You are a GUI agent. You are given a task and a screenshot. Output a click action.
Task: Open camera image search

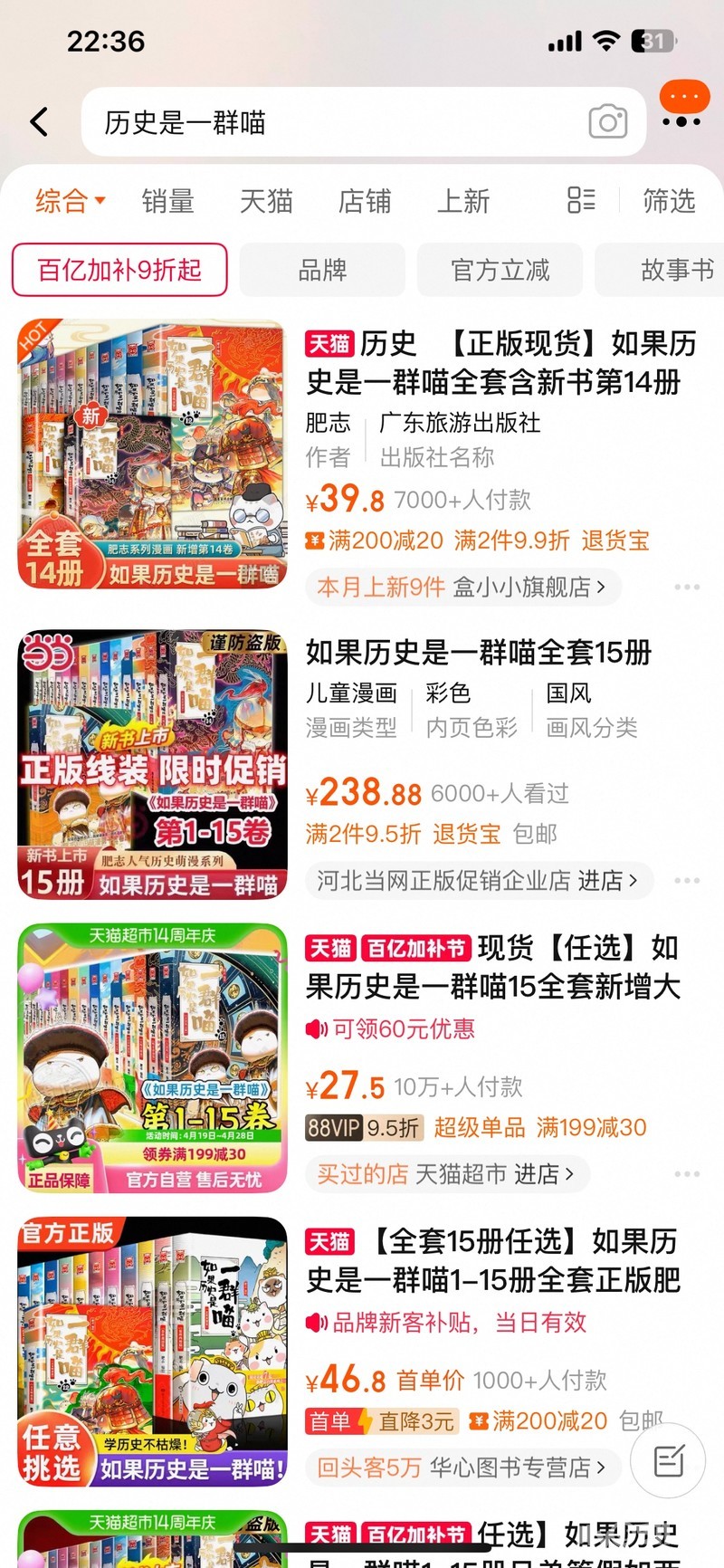pos(607,121)
